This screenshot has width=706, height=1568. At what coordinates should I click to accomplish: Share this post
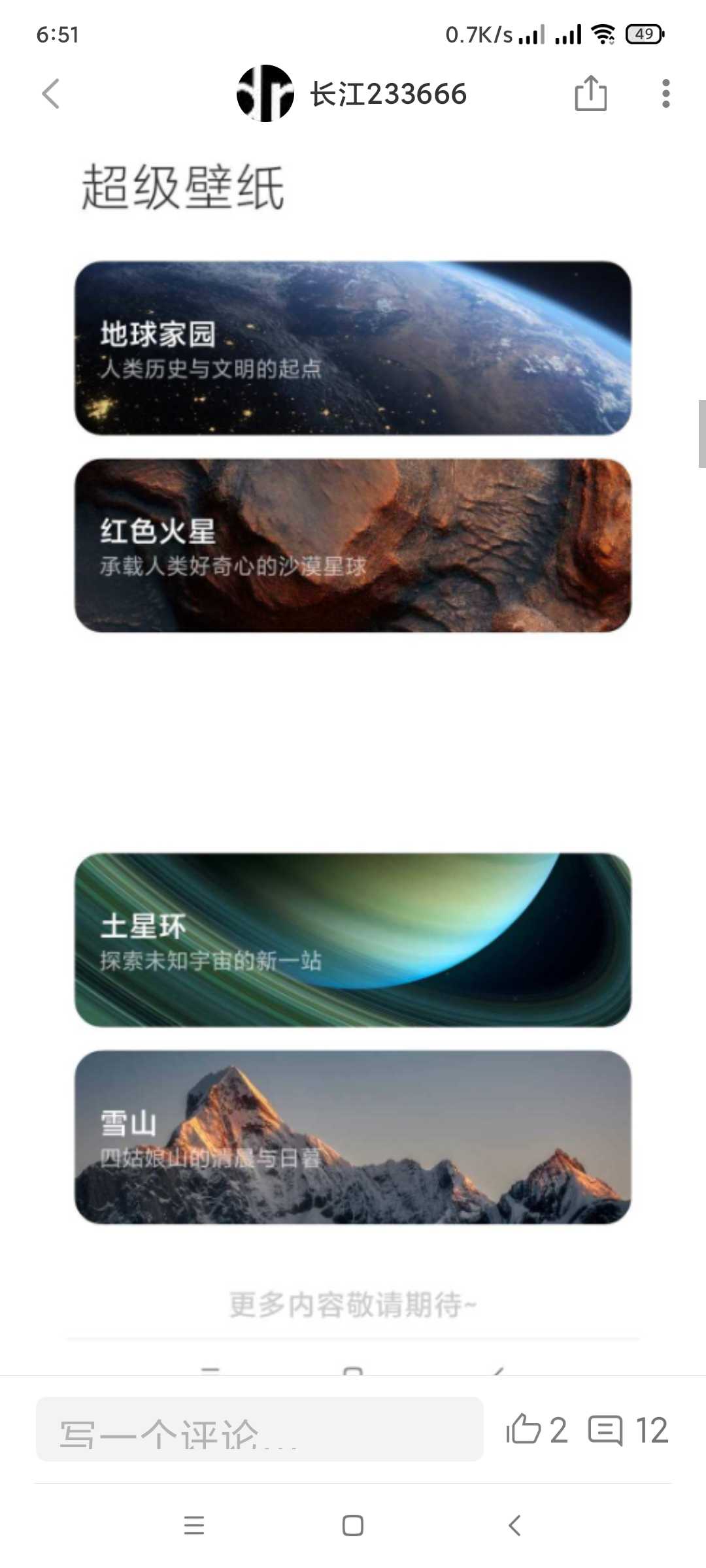tap(590, 94)
